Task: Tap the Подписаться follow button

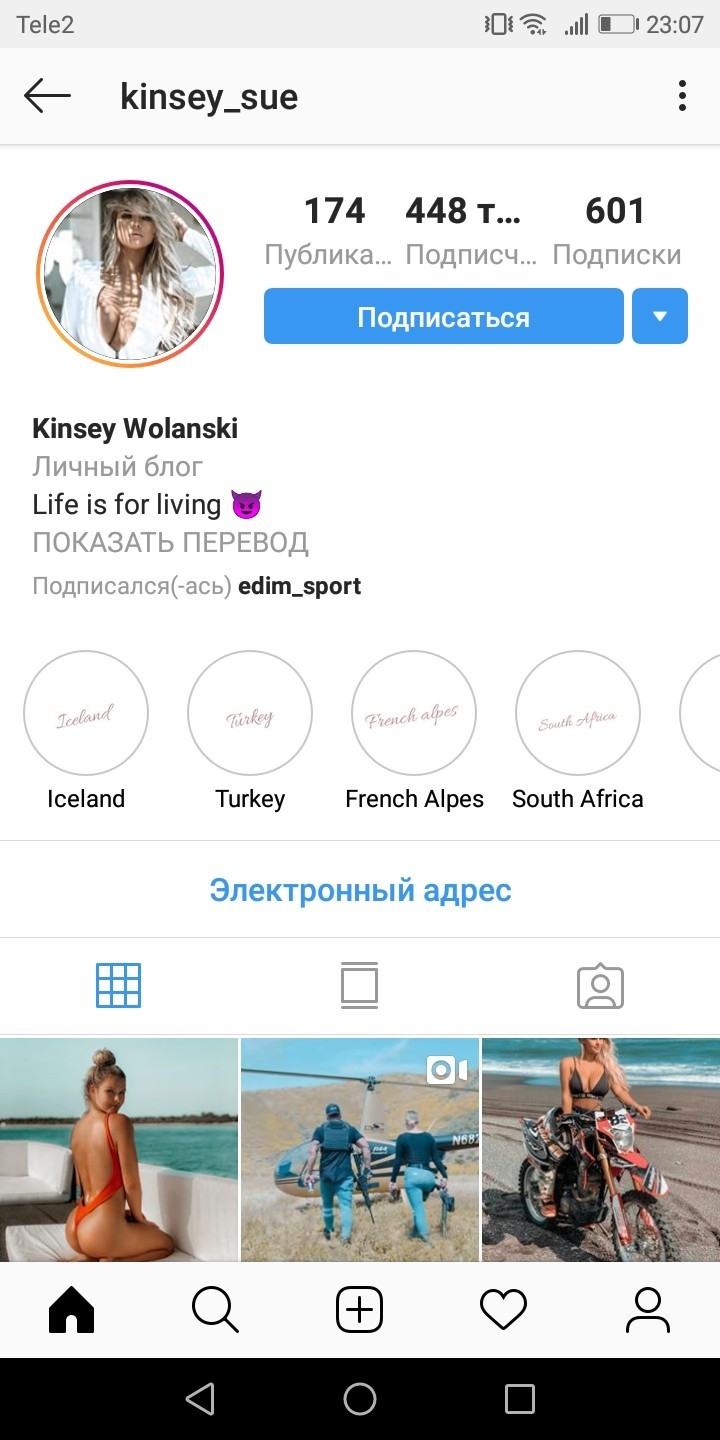Action: [x=444, y=317]
